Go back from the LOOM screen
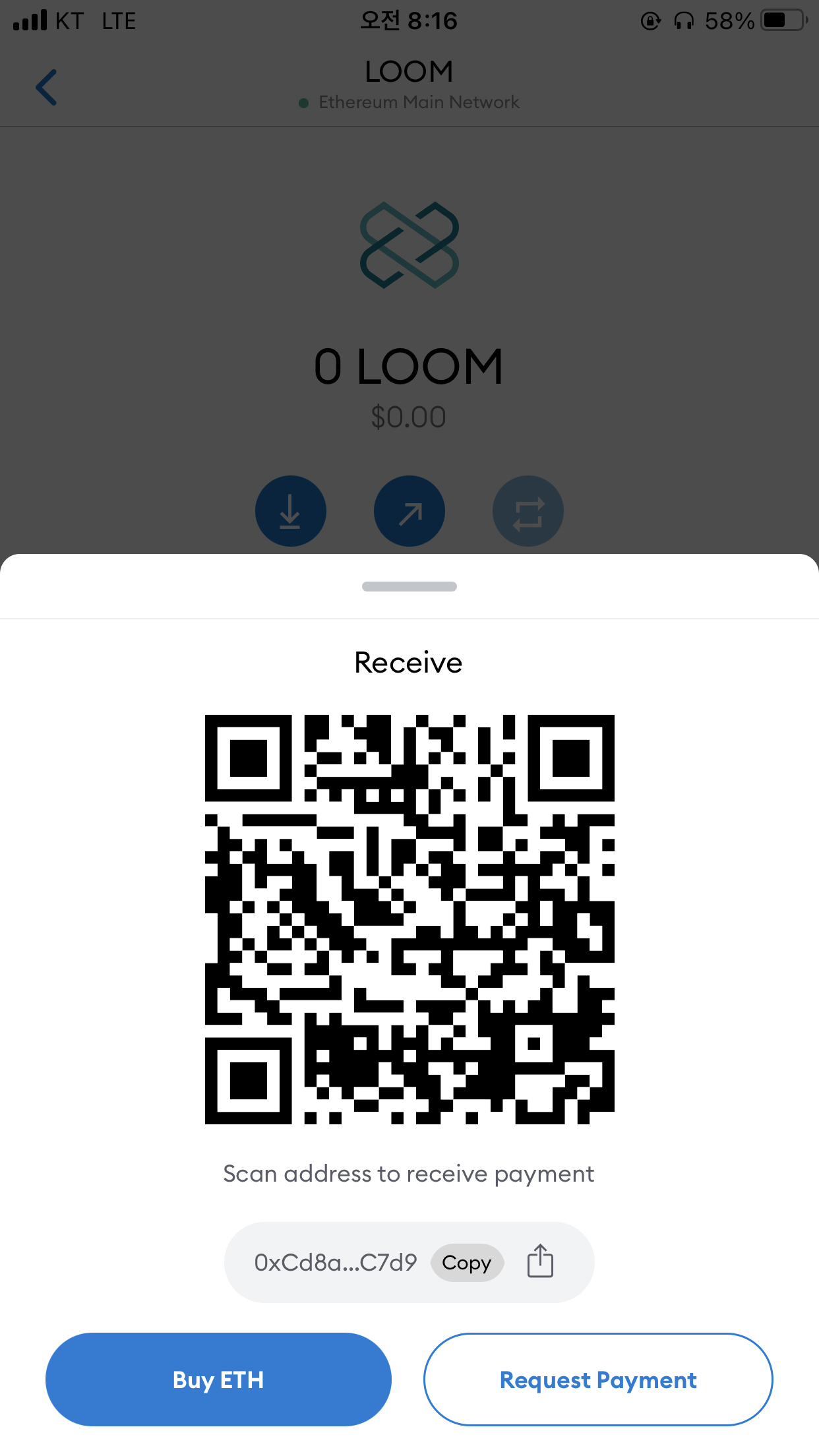The width and height of the screenshot is (819, 1456). click(46, 87)
